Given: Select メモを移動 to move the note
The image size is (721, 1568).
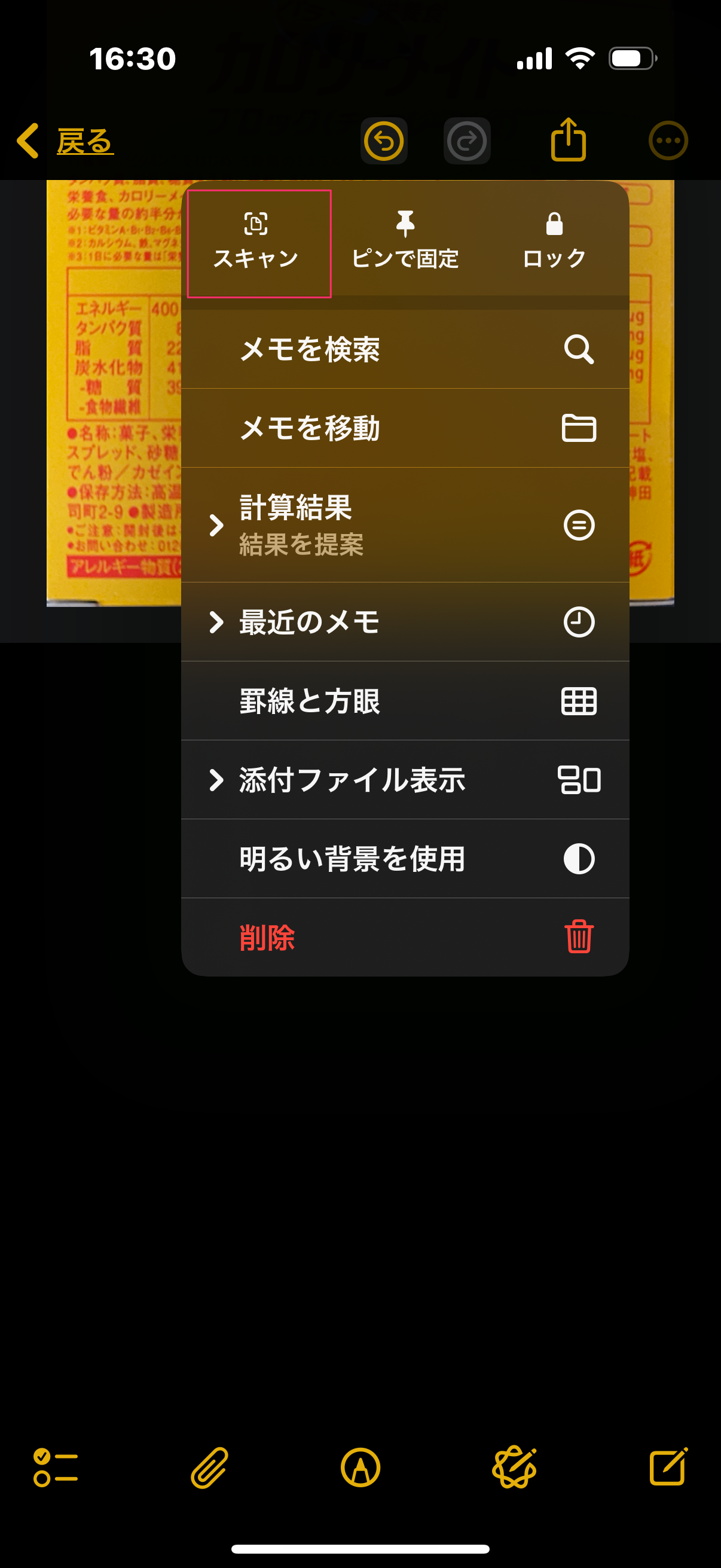Looking at the screenshot, I should click(x=405, y=428).
